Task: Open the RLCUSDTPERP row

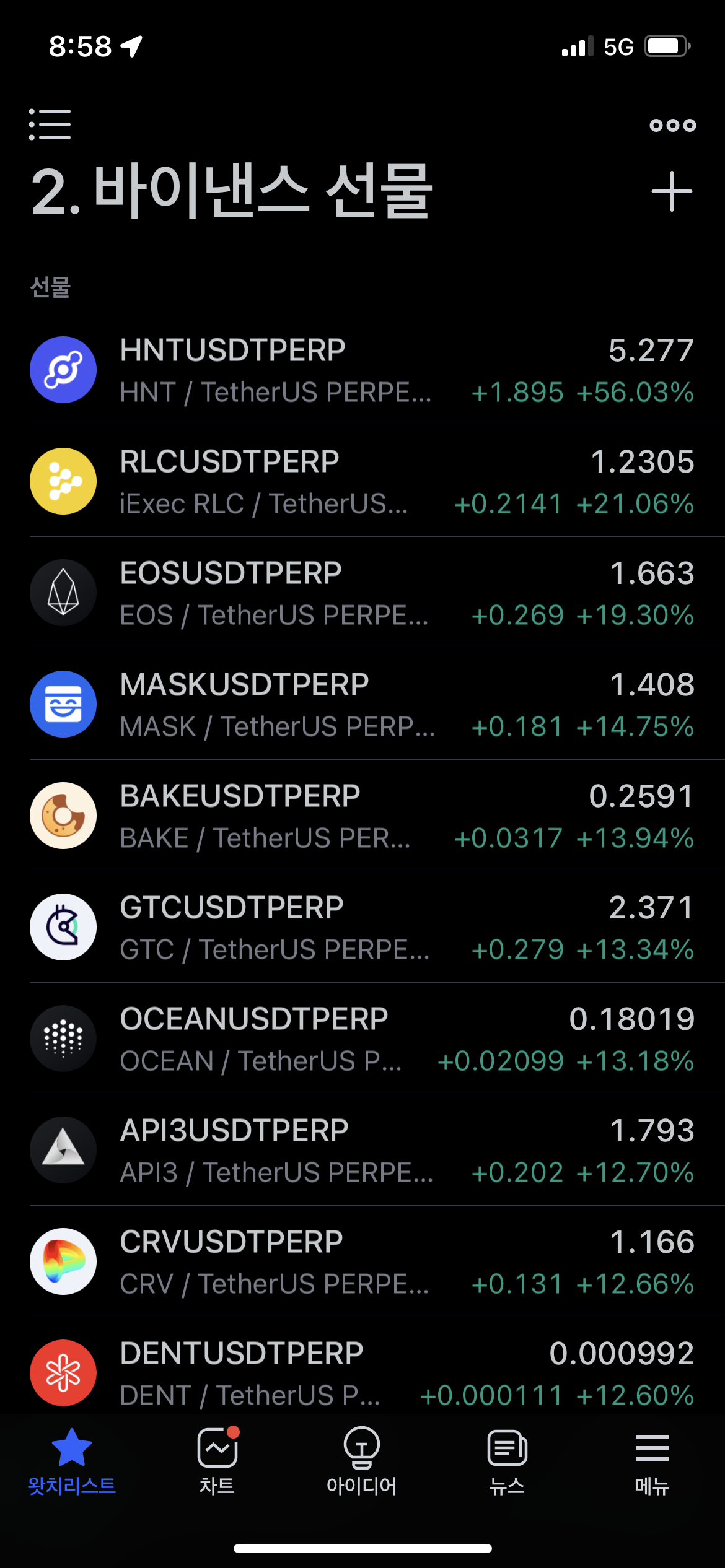Action: tap(362, 481)
